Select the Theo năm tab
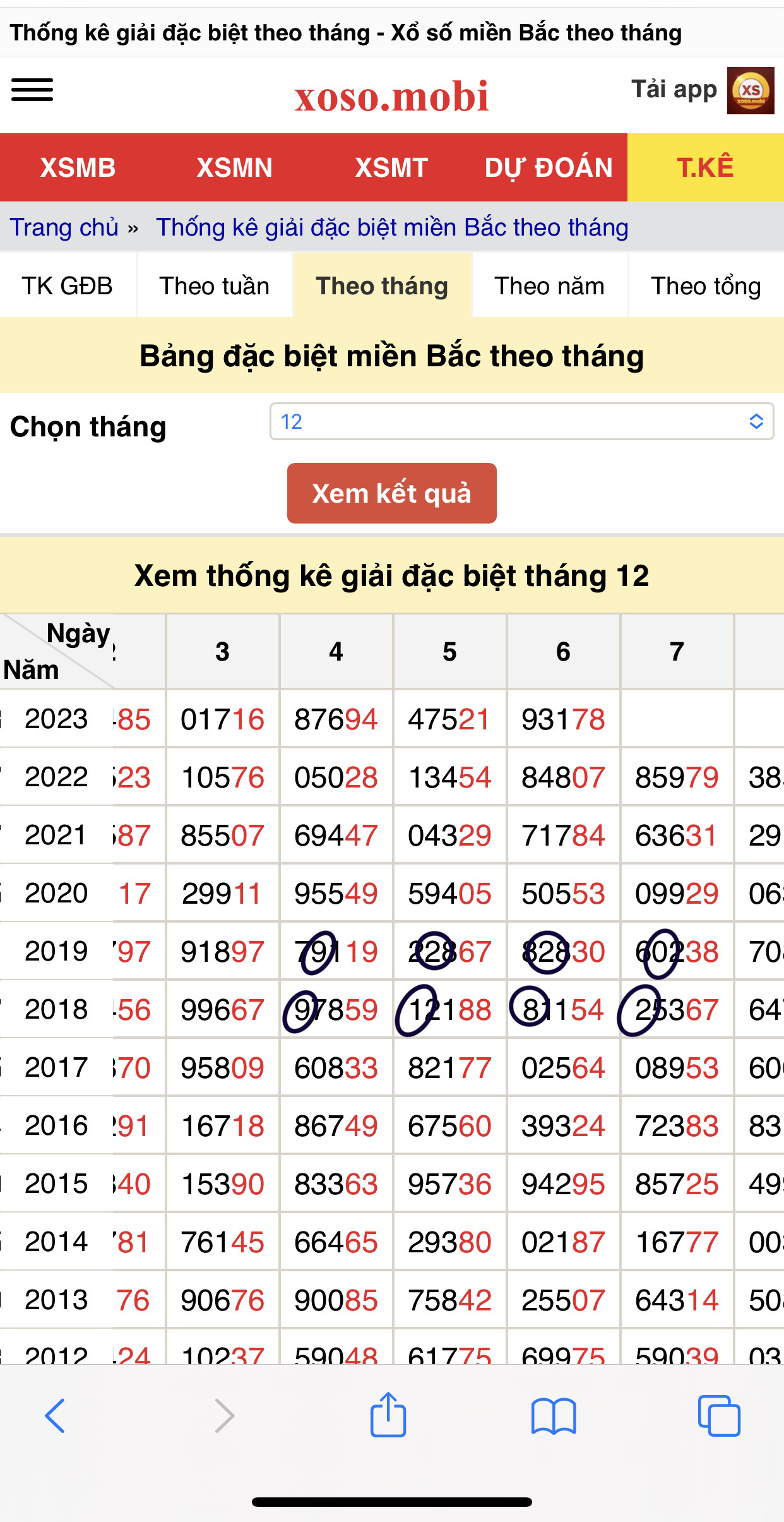Image resolution: width=784 pixels, height=1522 pixels. 549,286
